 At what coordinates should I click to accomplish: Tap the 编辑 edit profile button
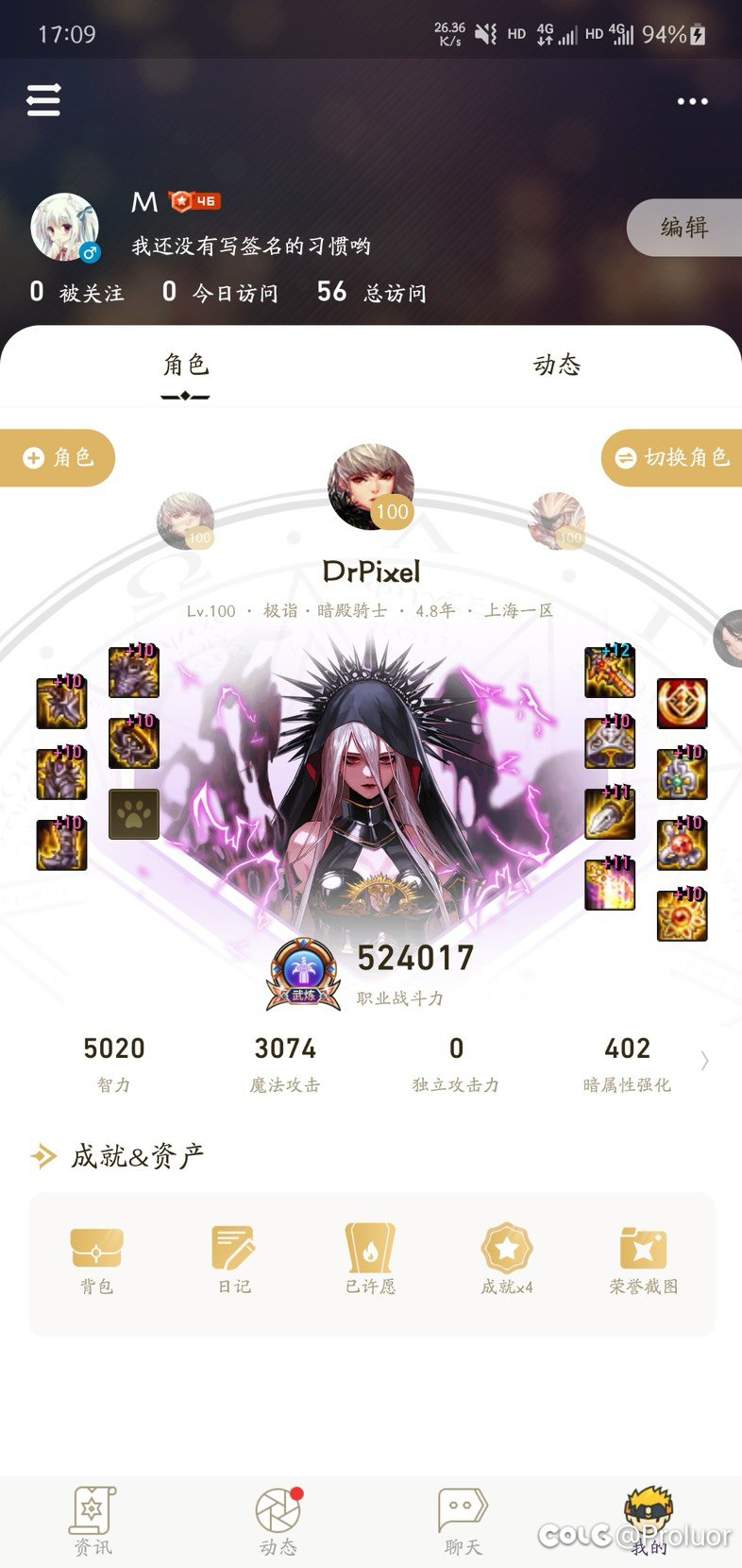(683, 228)
